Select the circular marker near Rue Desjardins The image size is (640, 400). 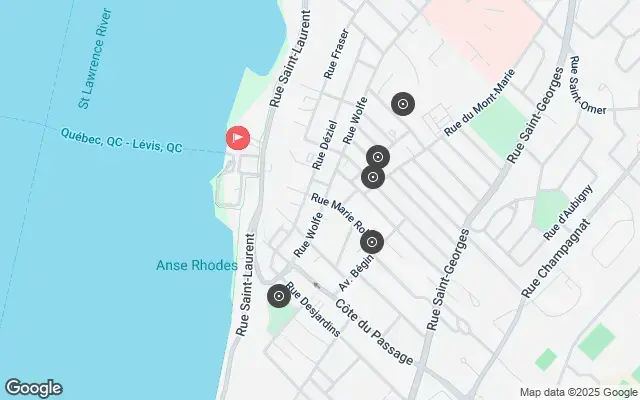click(x=278, y=296)
